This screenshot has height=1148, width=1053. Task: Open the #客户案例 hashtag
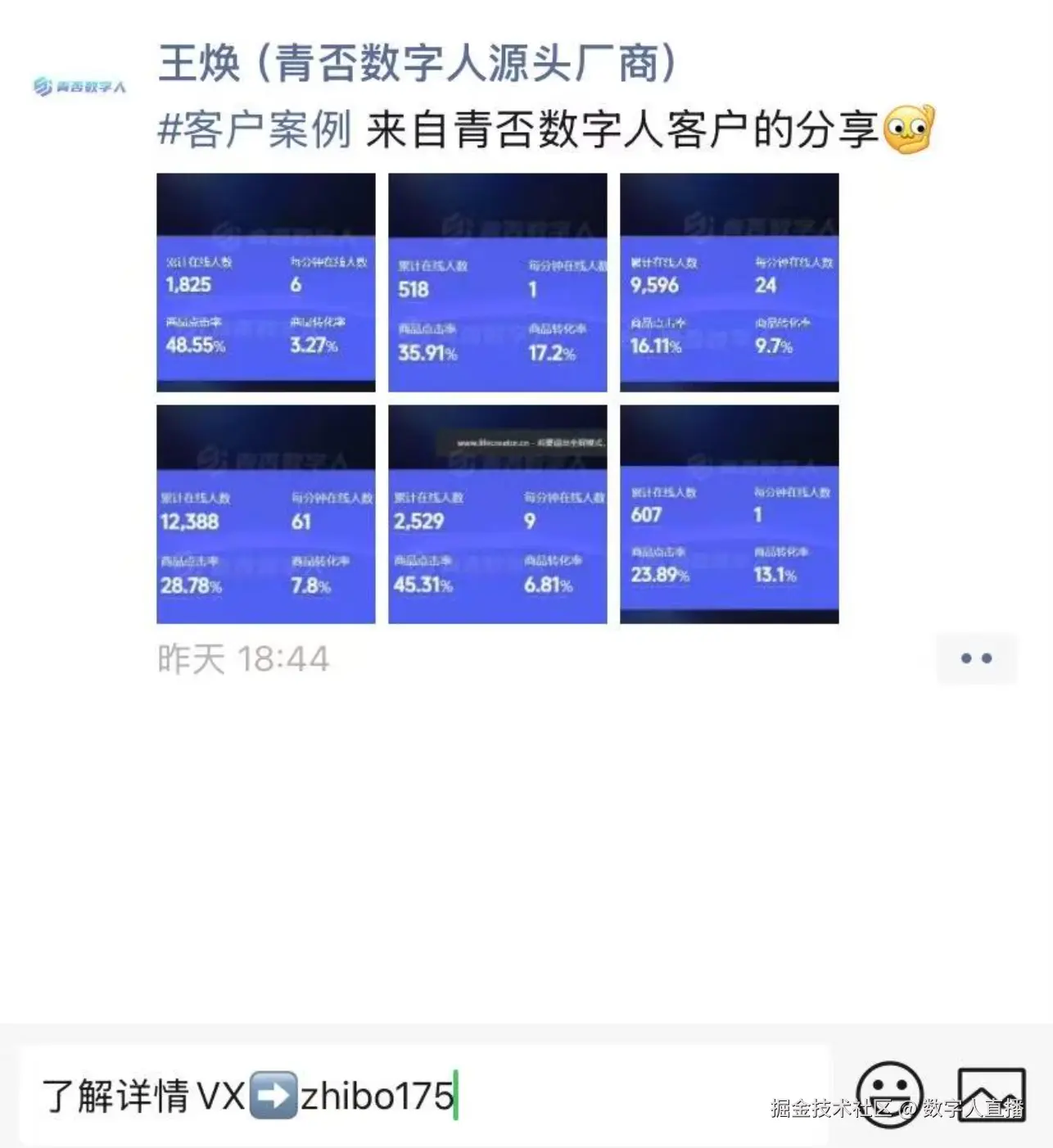[254, 130]
